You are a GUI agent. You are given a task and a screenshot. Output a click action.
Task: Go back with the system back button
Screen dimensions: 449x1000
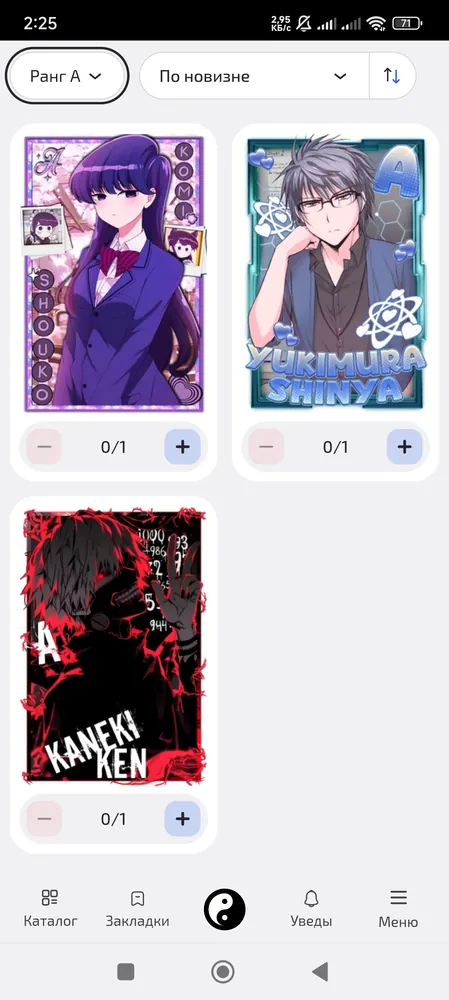(x=320, y=972)
